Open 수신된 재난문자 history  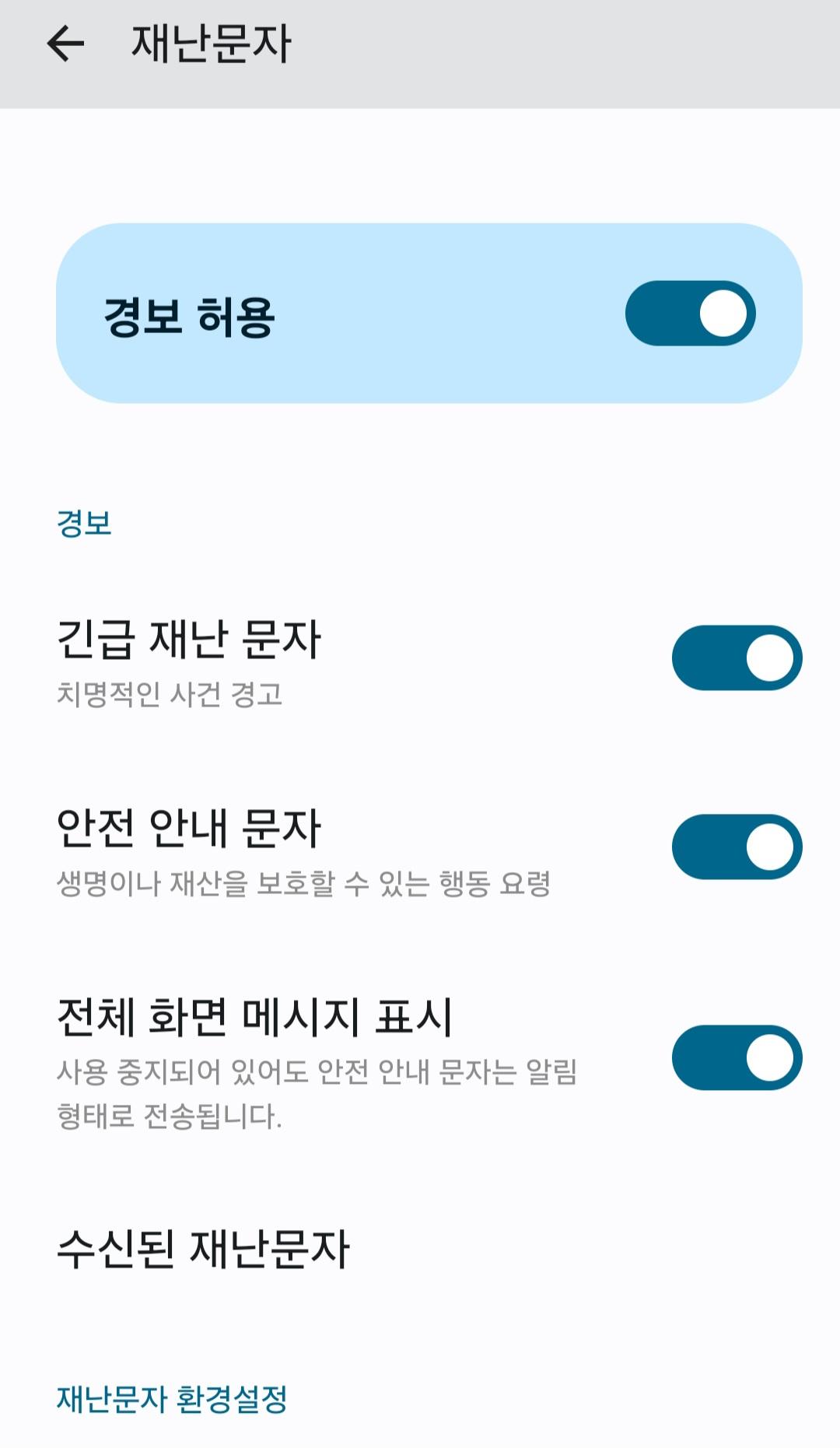click(x=204, y=1250)
